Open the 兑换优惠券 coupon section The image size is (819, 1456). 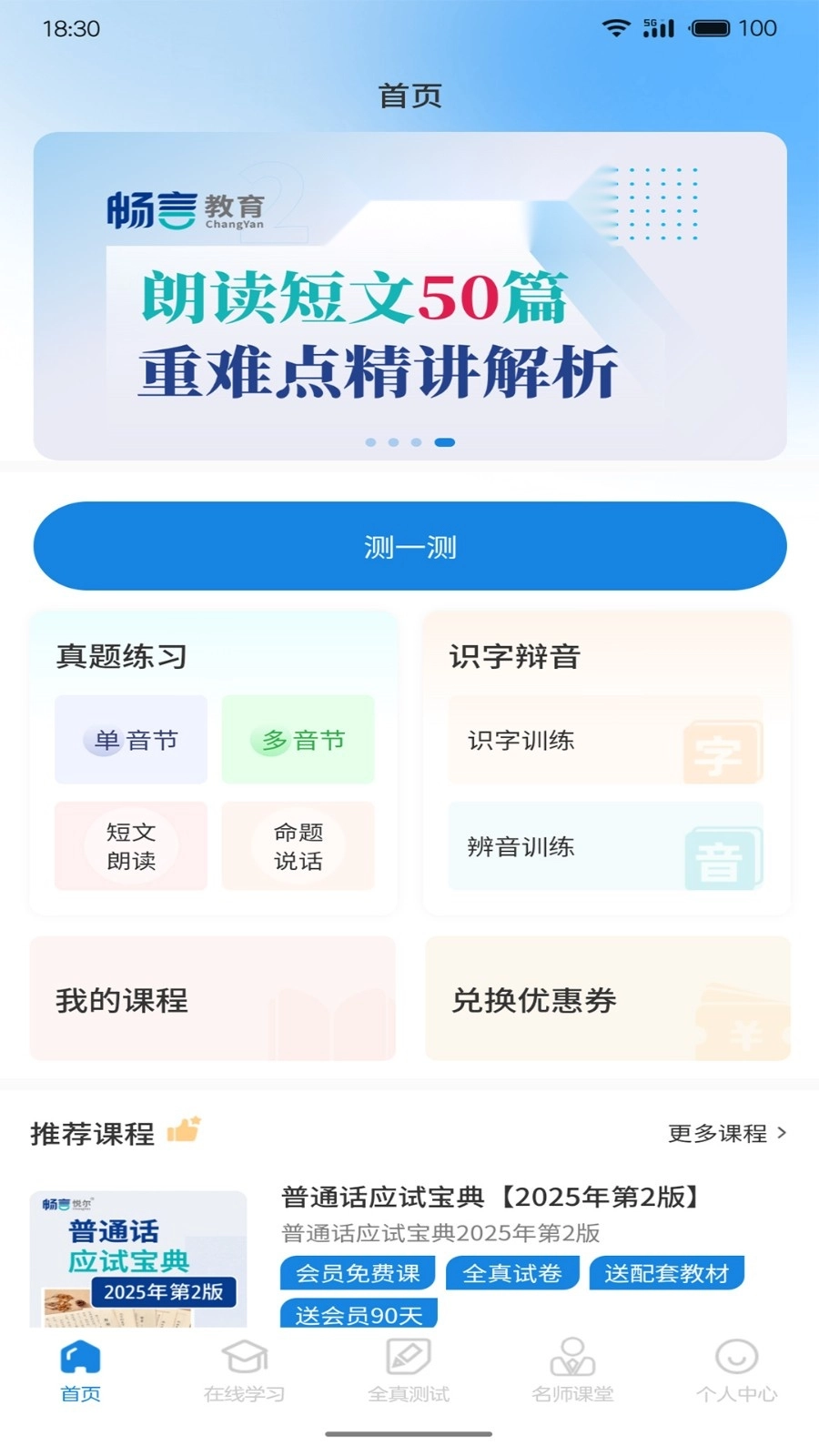tap(607, 999)
